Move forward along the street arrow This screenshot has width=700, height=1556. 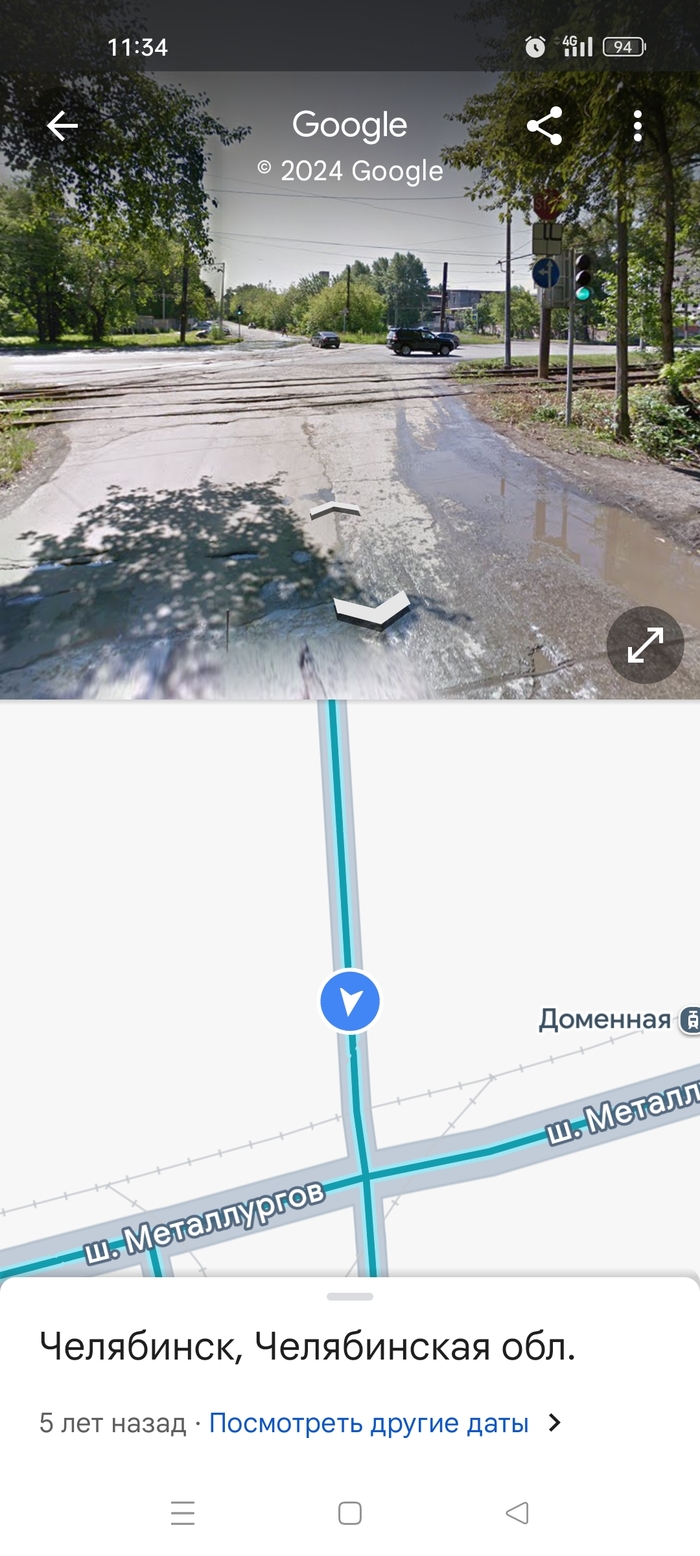(335, 511)
